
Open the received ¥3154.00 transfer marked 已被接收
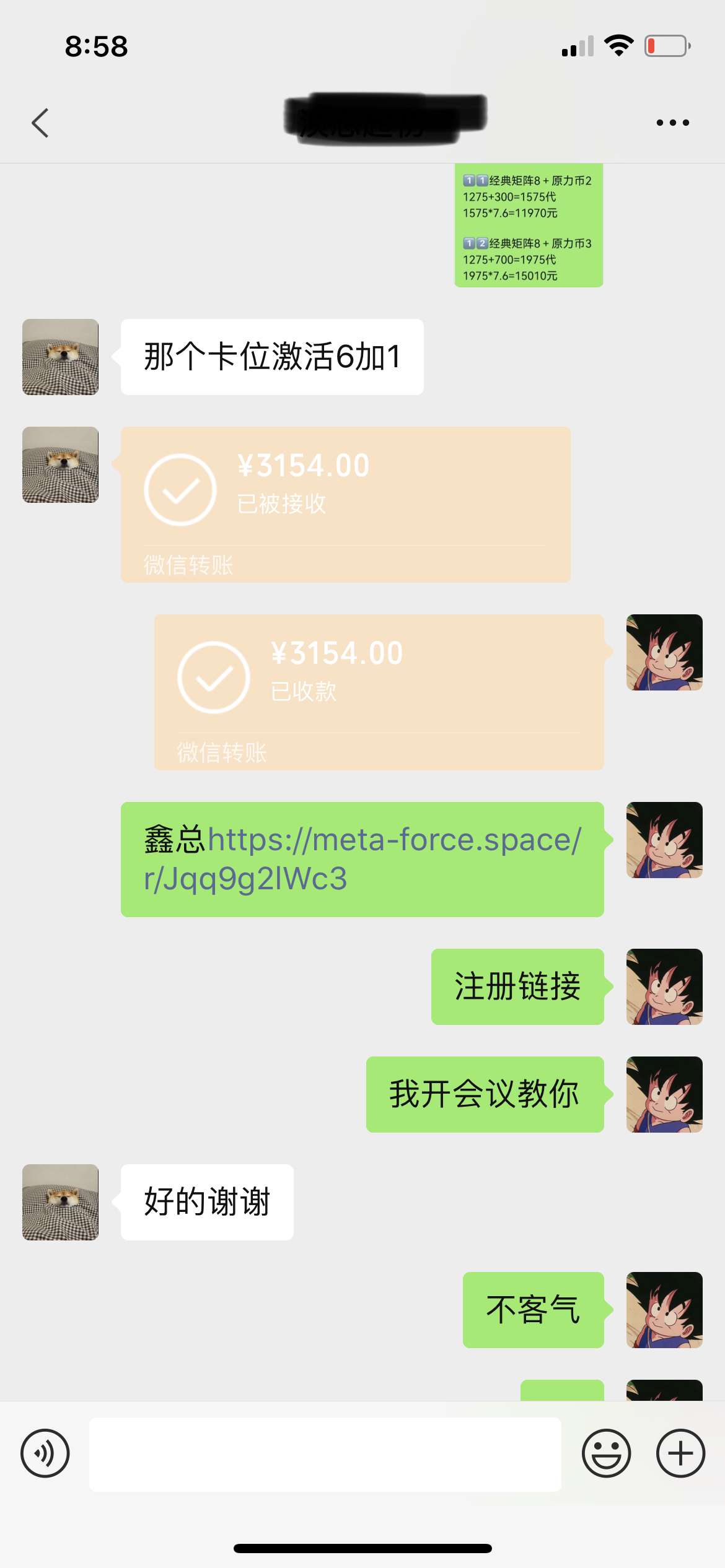345,503
